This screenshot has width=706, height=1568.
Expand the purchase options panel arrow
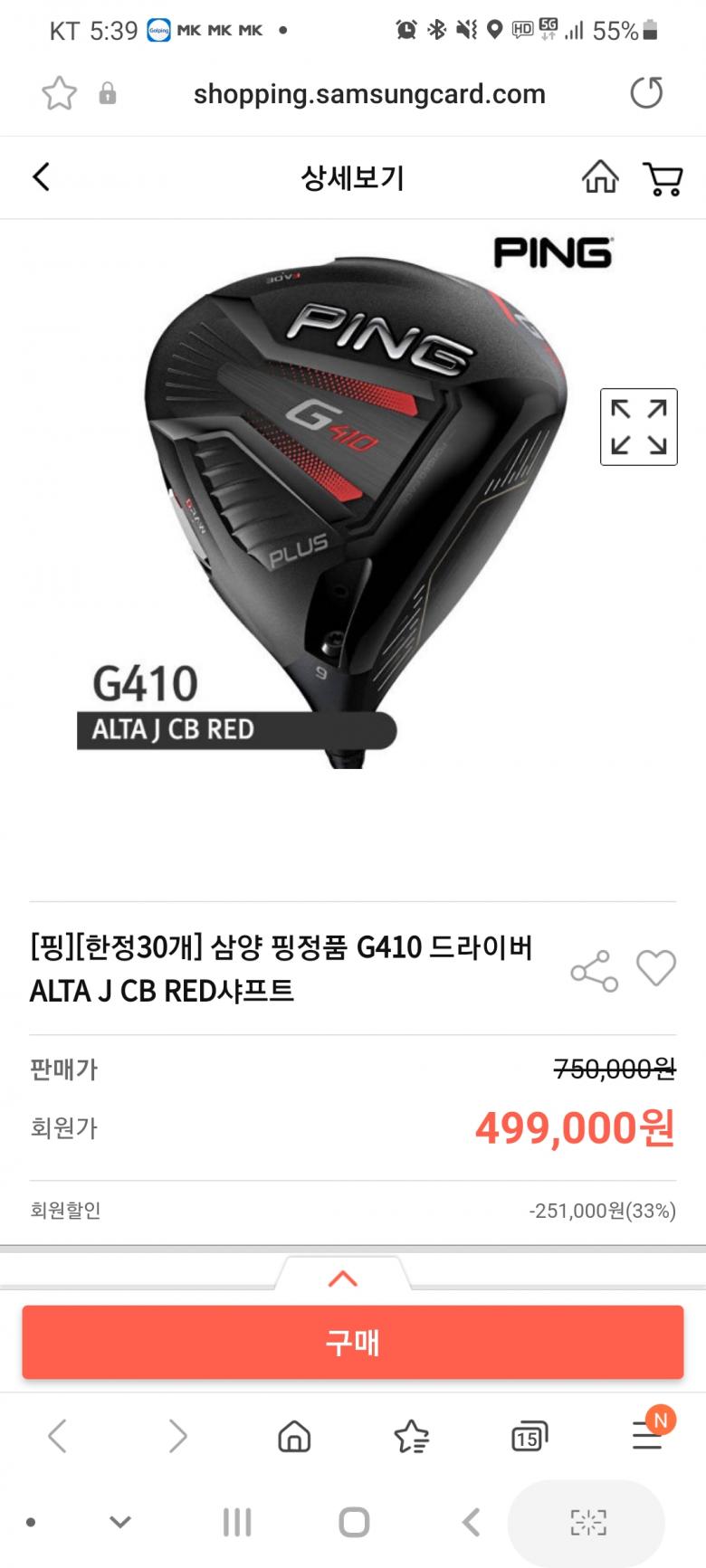click(343, 1278)
